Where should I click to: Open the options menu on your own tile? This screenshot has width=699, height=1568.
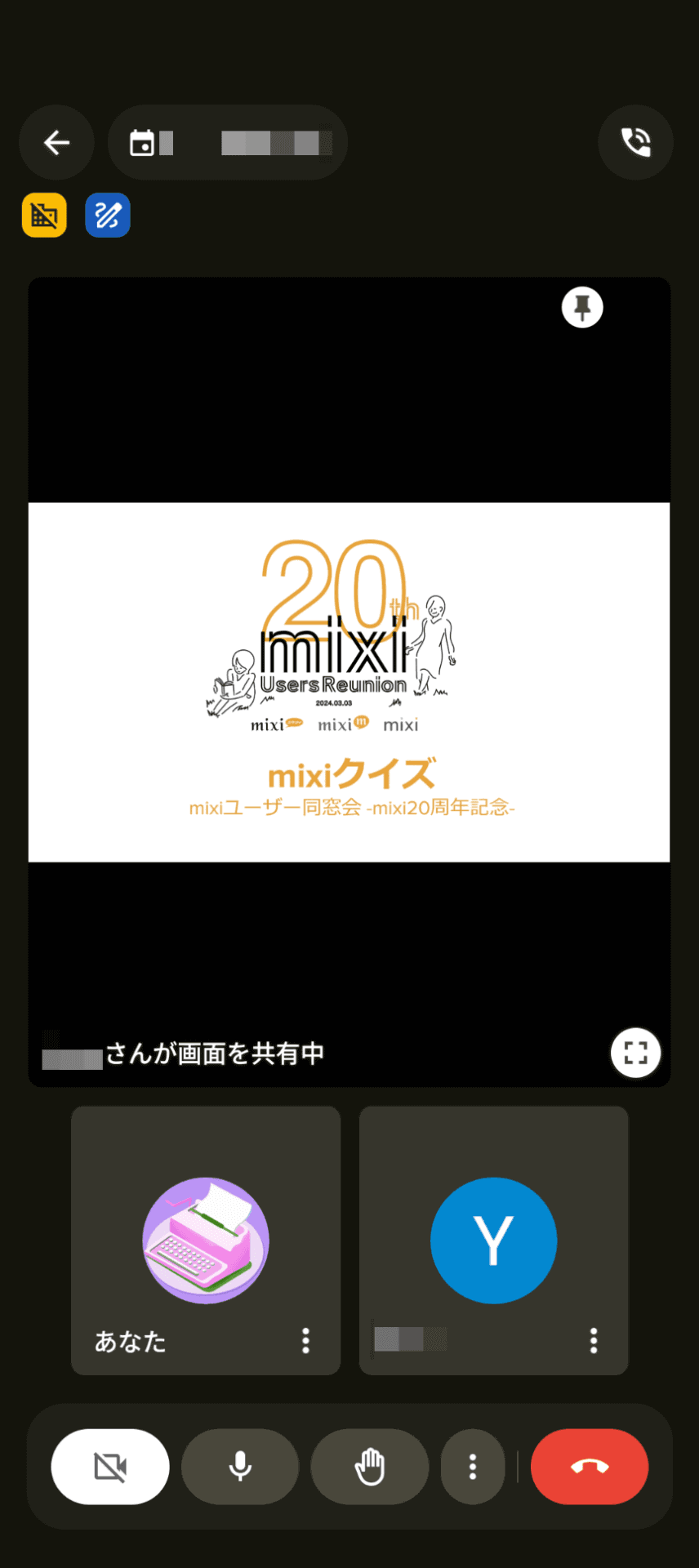pyautogui.click(x=305, y=1340)
